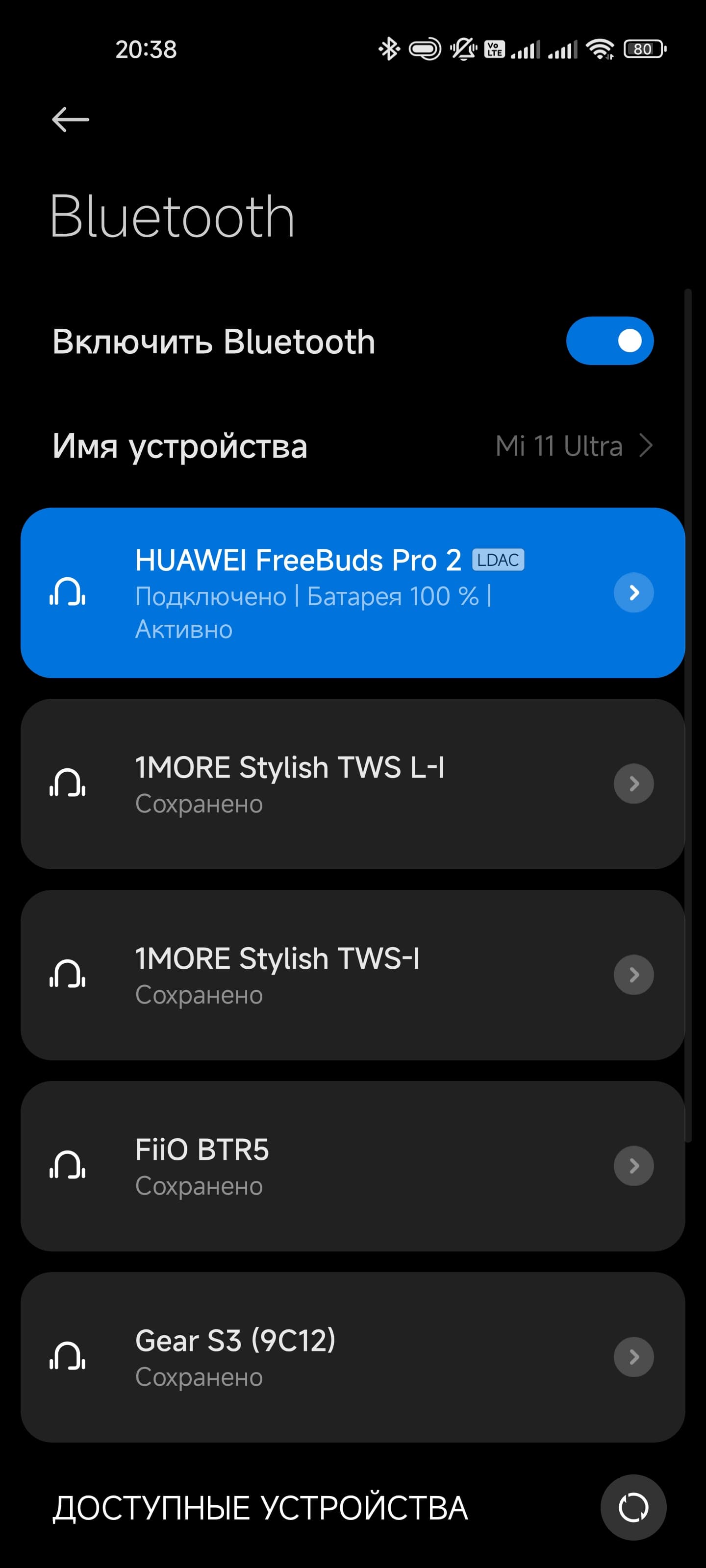This screenshot has height=1568, width=706.
Task: Open details arrow for HUAWEI FreeBuds Pro 2
Action: tap(633, 592)
